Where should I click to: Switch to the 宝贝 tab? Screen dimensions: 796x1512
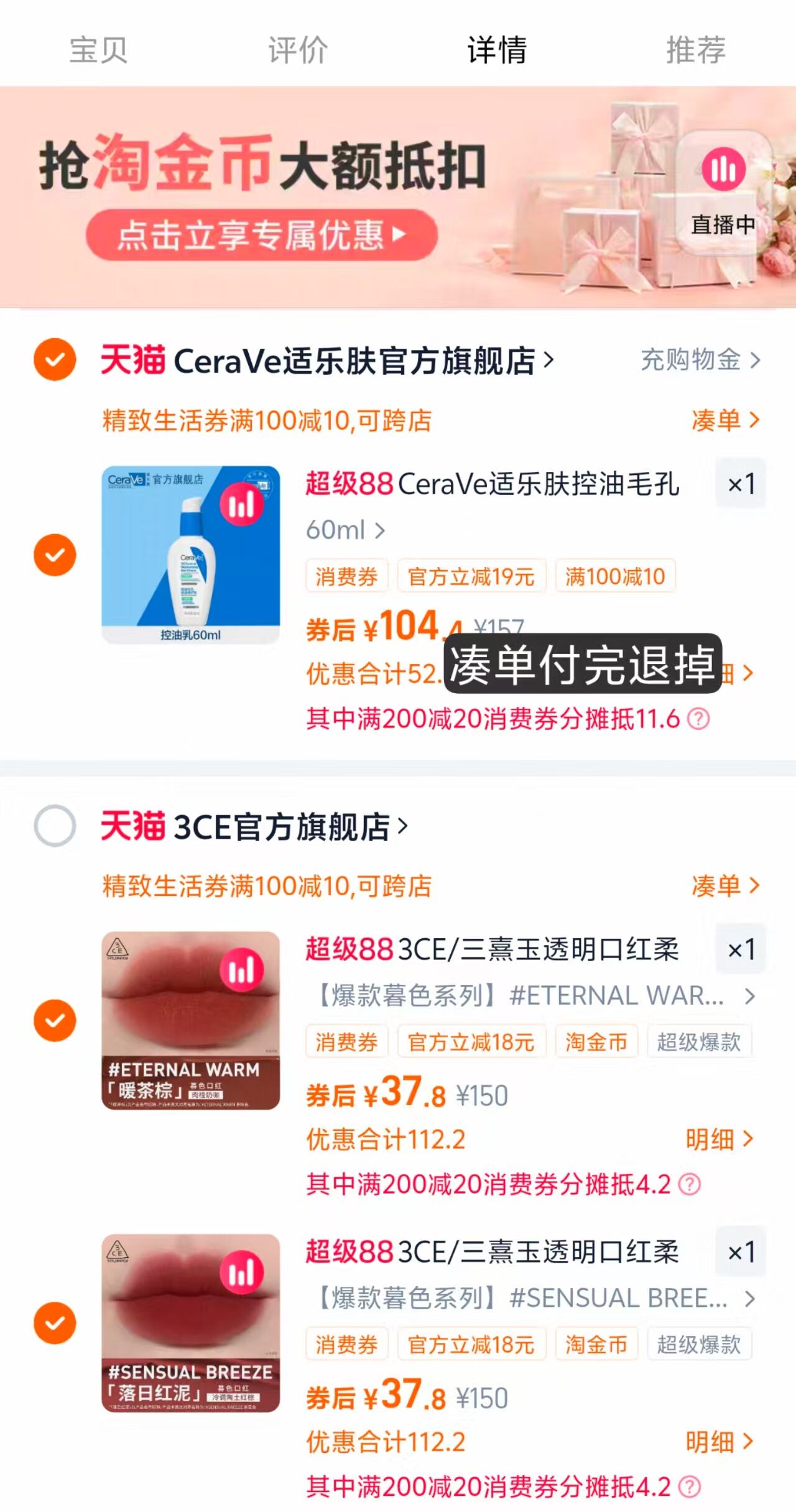[x=99, y=51]
